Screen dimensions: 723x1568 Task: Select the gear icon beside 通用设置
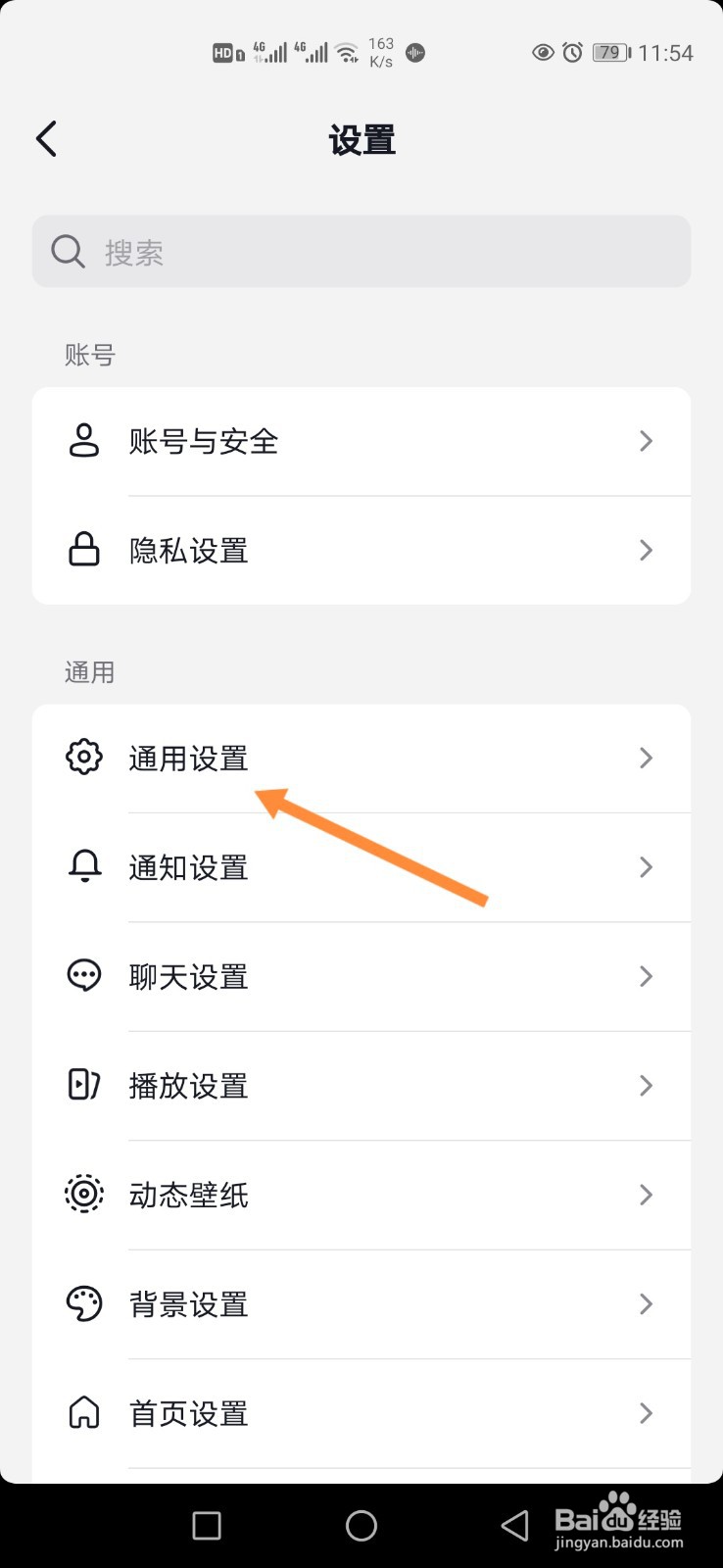click(84, 757)
